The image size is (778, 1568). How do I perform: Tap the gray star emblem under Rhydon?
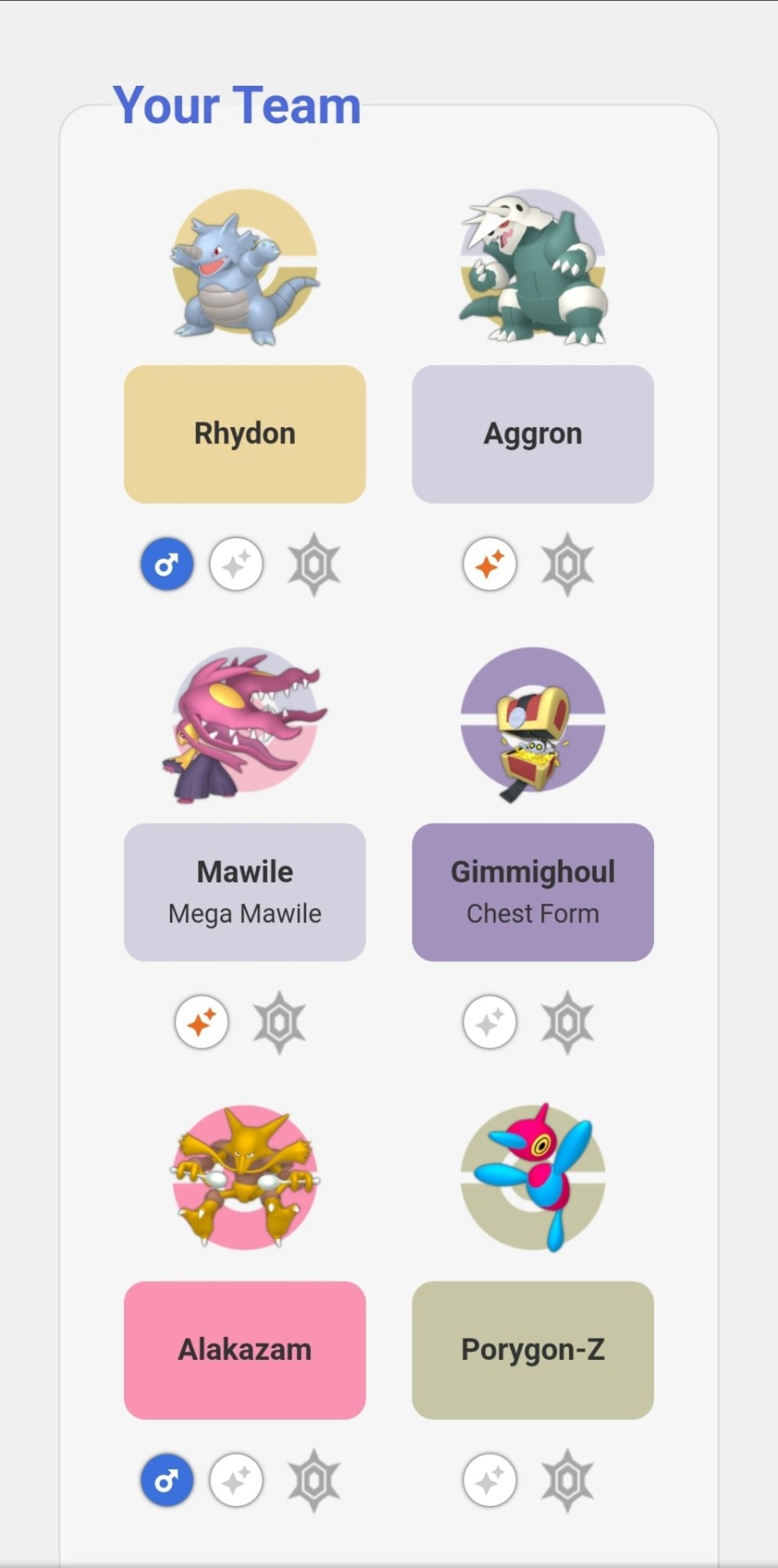pos(313,564)
